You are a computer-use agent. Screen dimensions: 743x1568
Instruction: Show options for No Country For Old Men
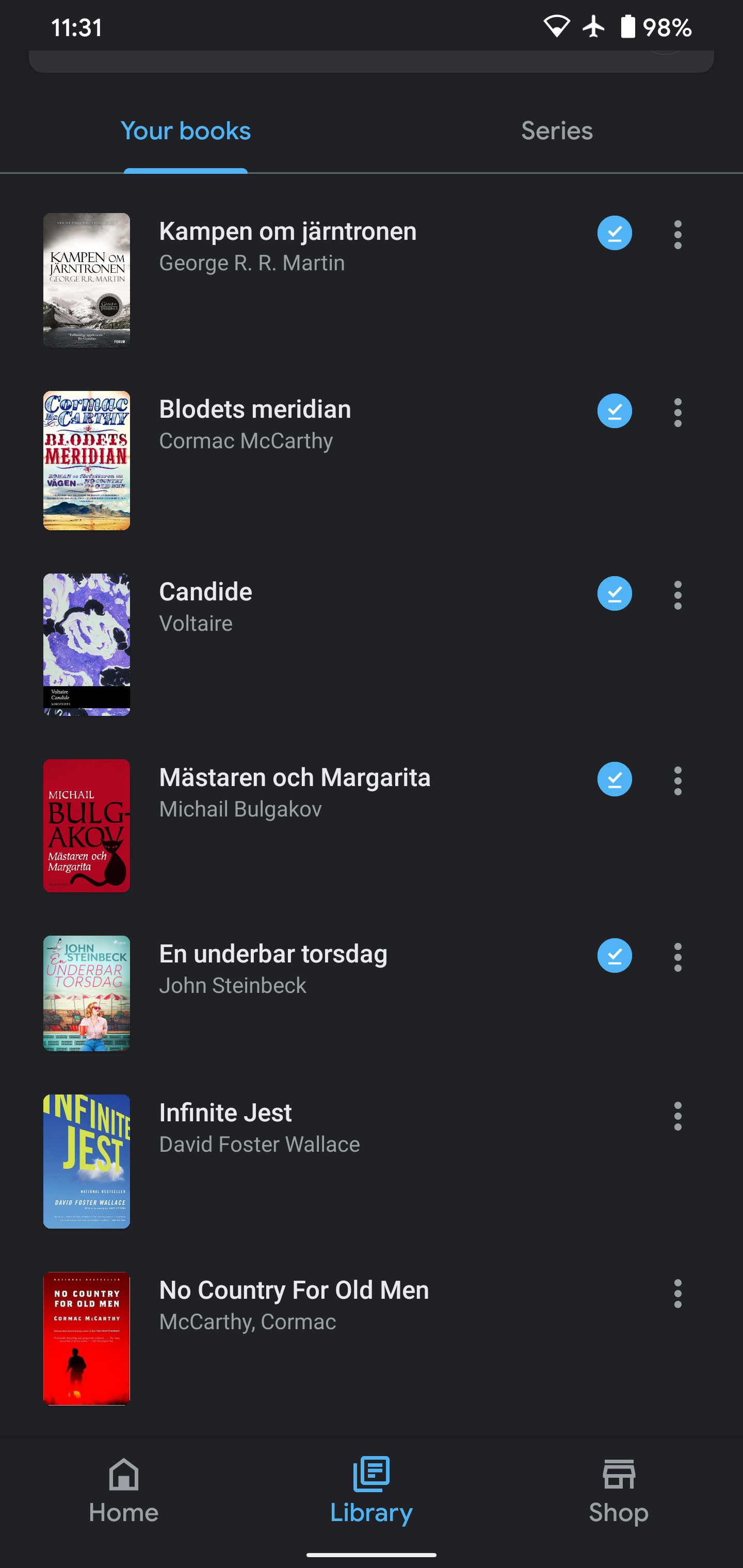coord(677,1294)
